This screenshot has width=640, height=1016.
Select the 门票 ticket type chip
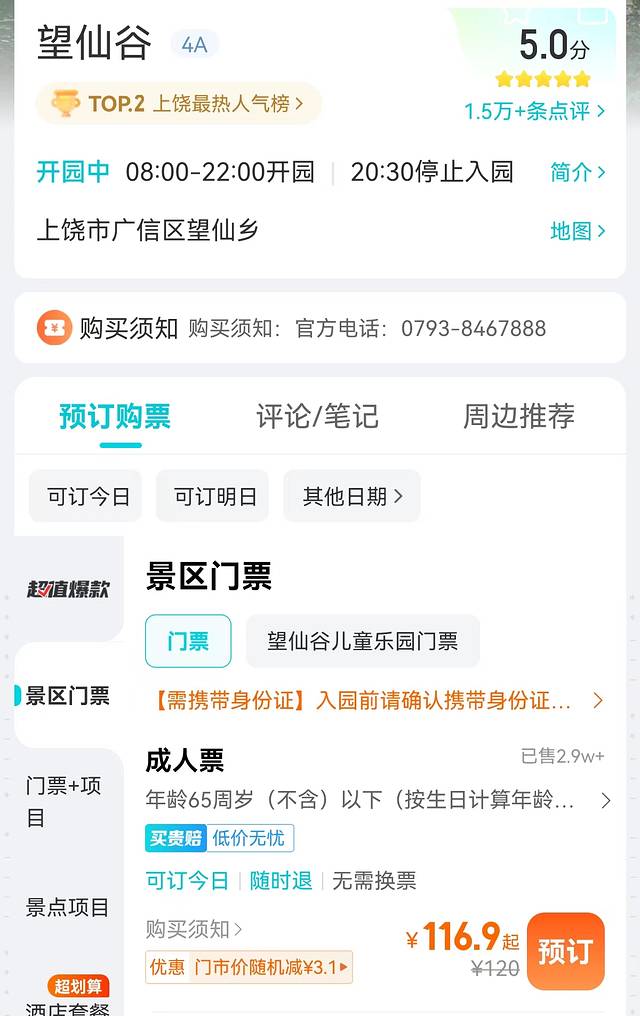[188, 641]
